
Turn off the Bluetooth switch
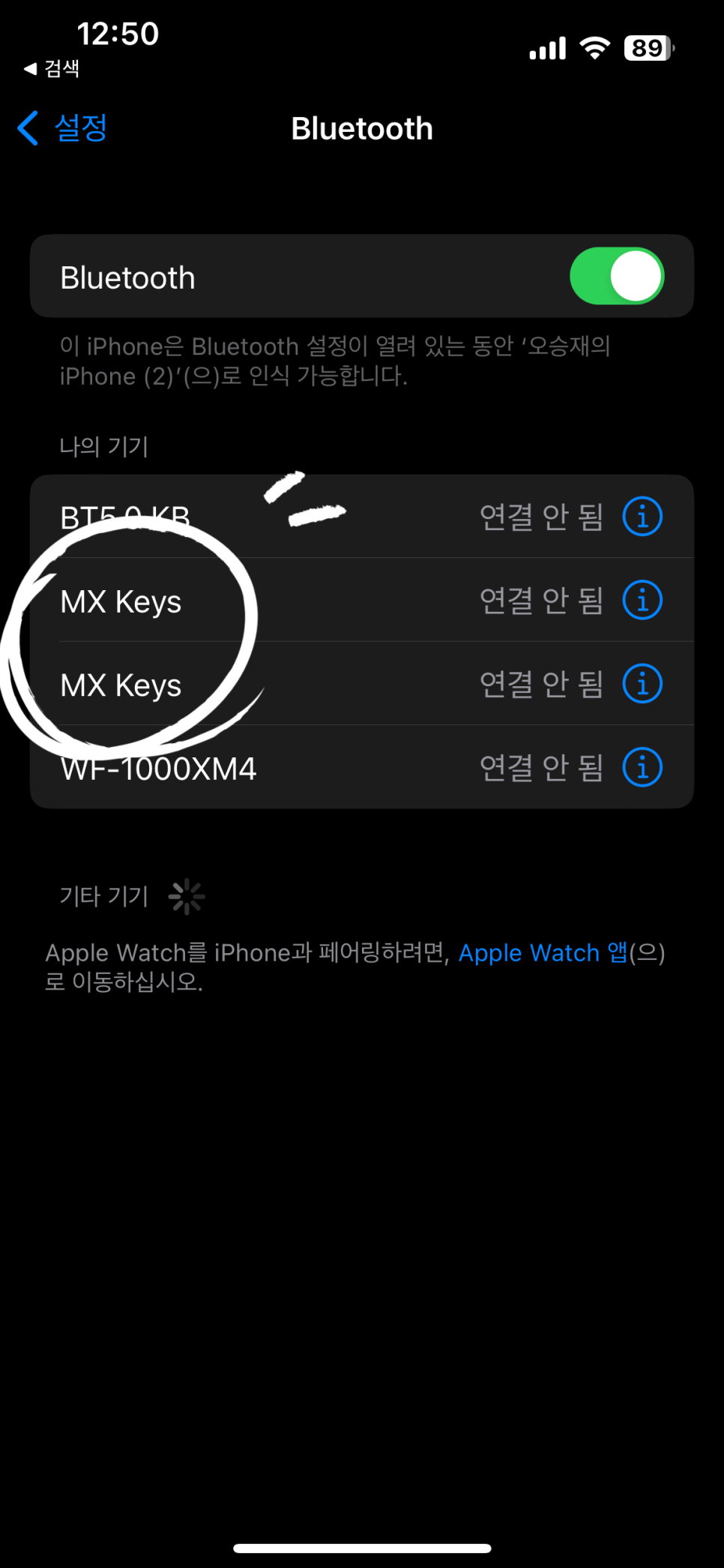[x=616, y=276]
